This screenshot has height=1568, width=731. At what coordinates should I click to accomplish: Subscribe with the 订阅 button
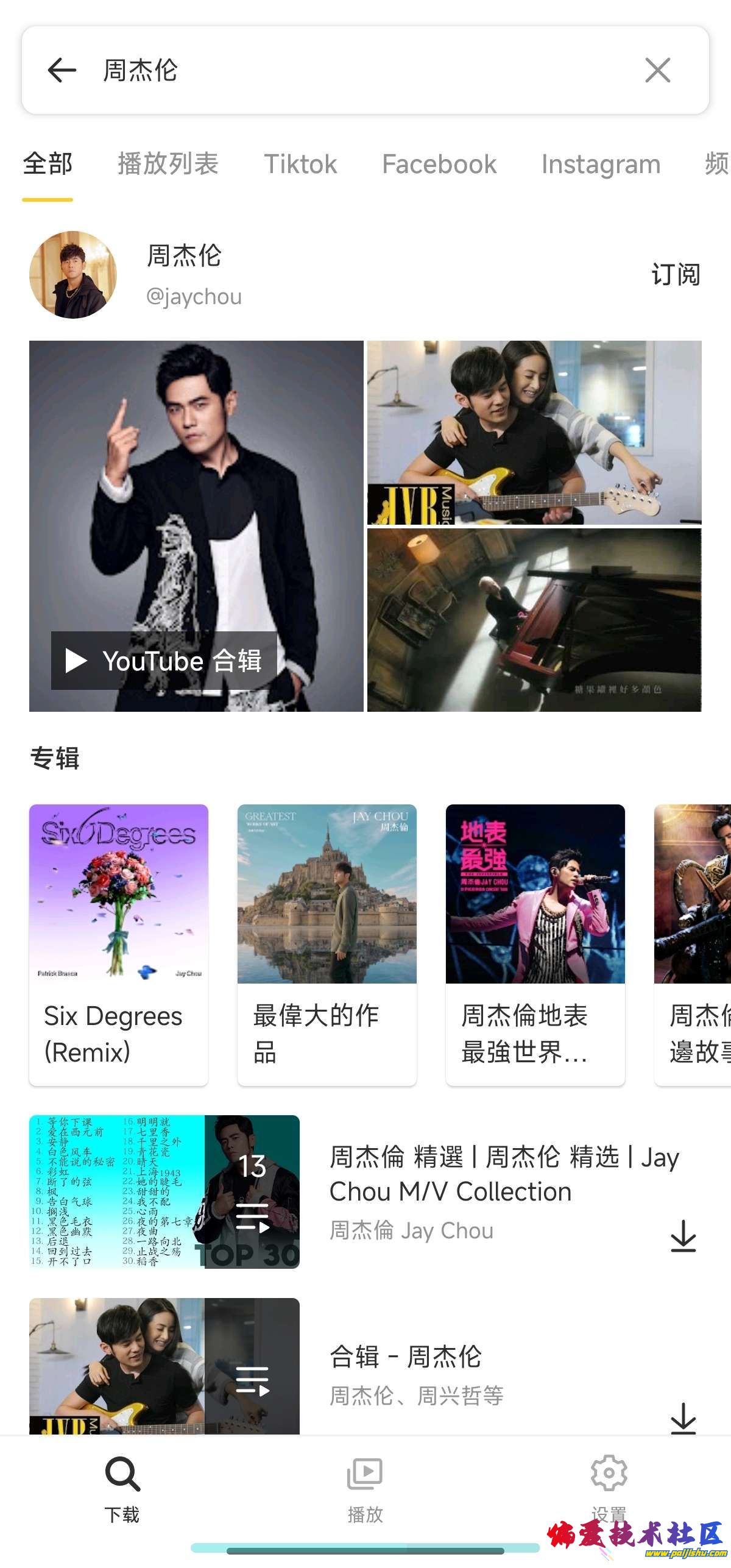pos(676,275)
